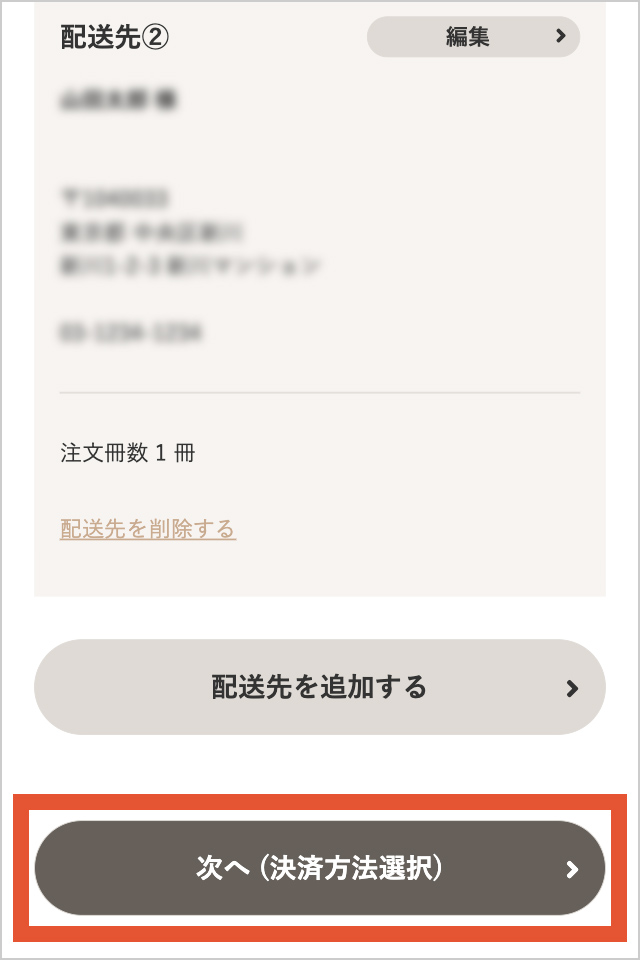Edit delivery address ②
The image size is (640, 960).
point(473,37)
